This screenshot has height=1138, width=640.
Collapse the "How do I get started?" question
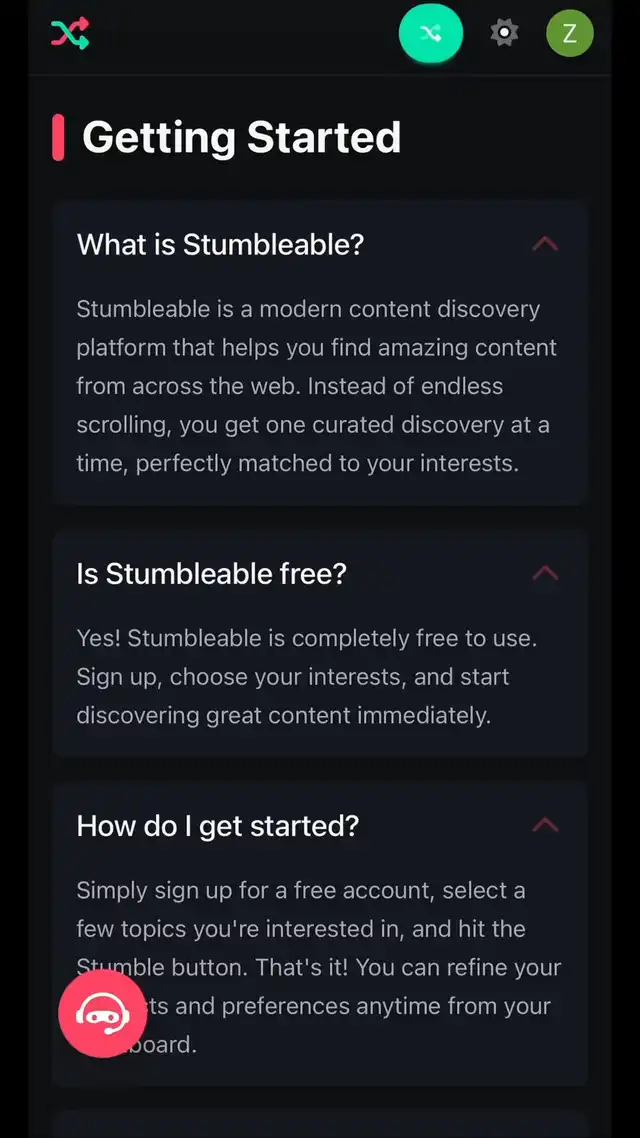click(x=545, y=826)
